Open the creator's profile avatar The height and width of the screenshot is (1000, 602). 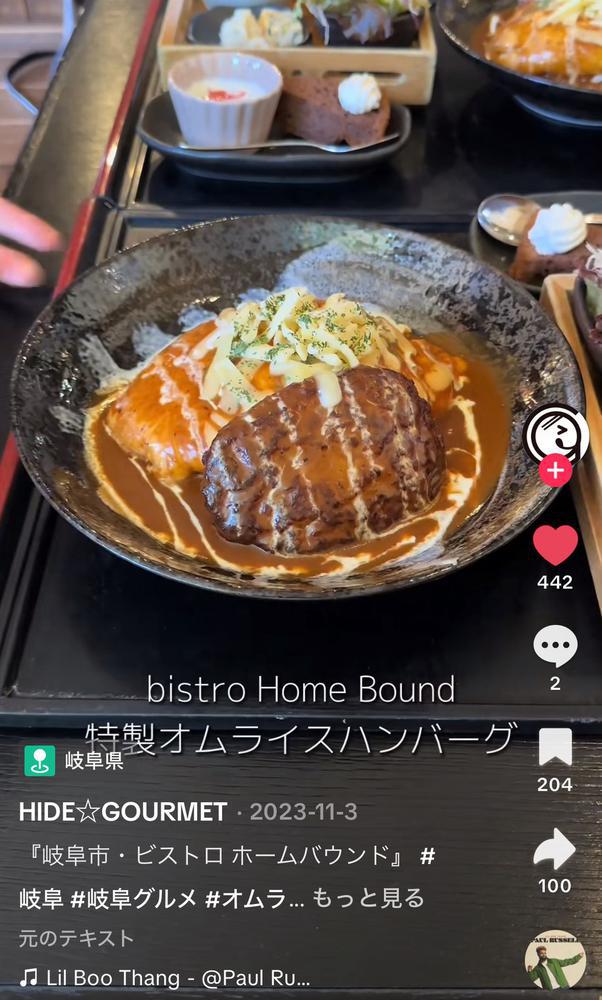pos(555,434)
